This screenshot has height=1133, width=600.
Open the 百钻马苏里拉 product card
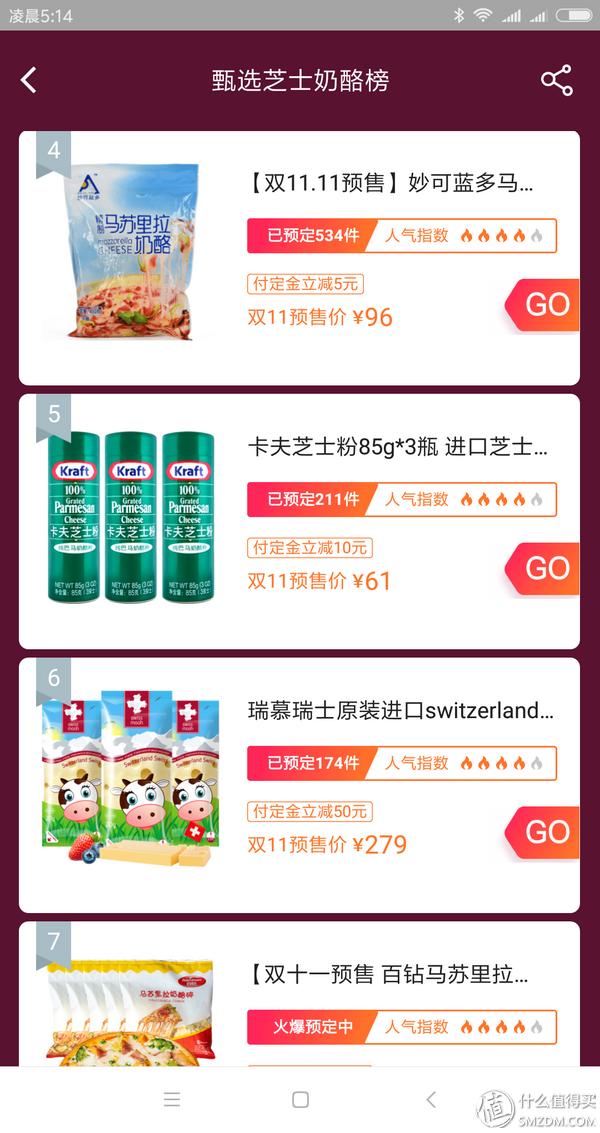390,975
